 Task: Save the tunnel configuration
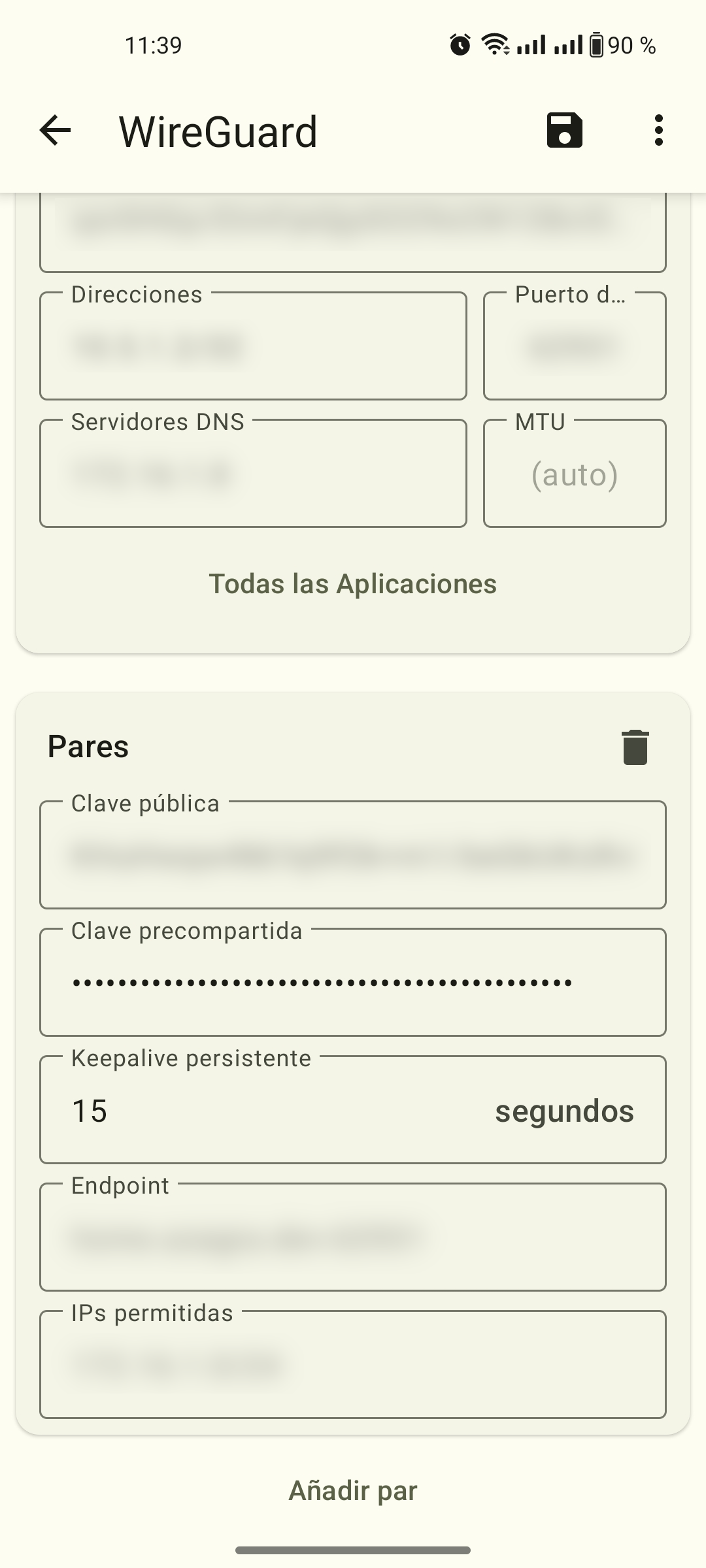(x=564, y=131)
